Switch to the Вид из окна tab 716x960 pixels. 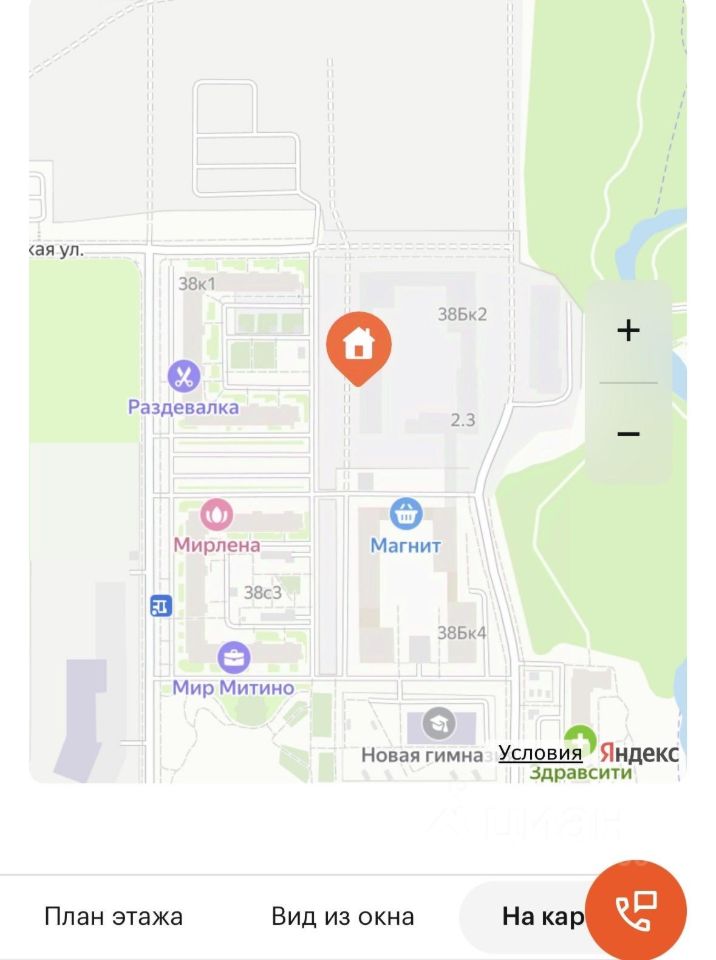pos(342,916)
